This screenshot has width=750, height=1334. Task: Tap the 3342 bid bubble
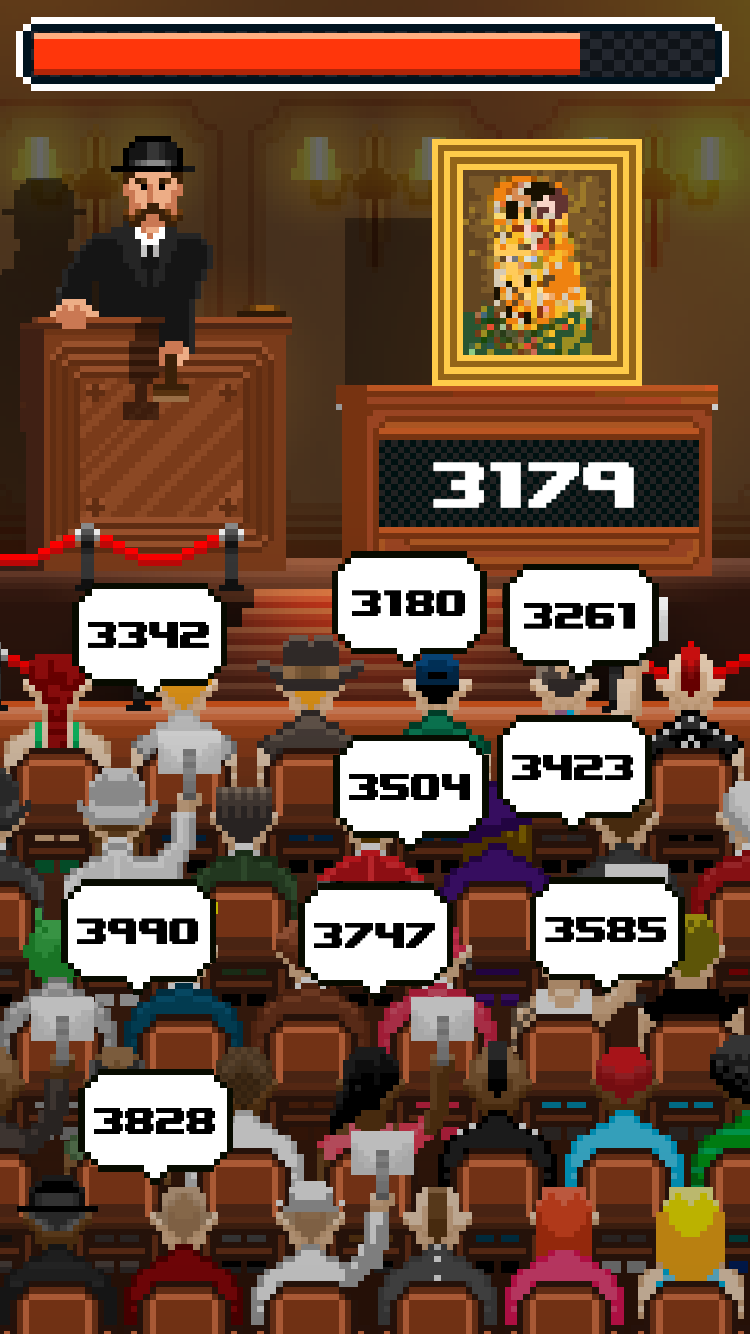149,634
